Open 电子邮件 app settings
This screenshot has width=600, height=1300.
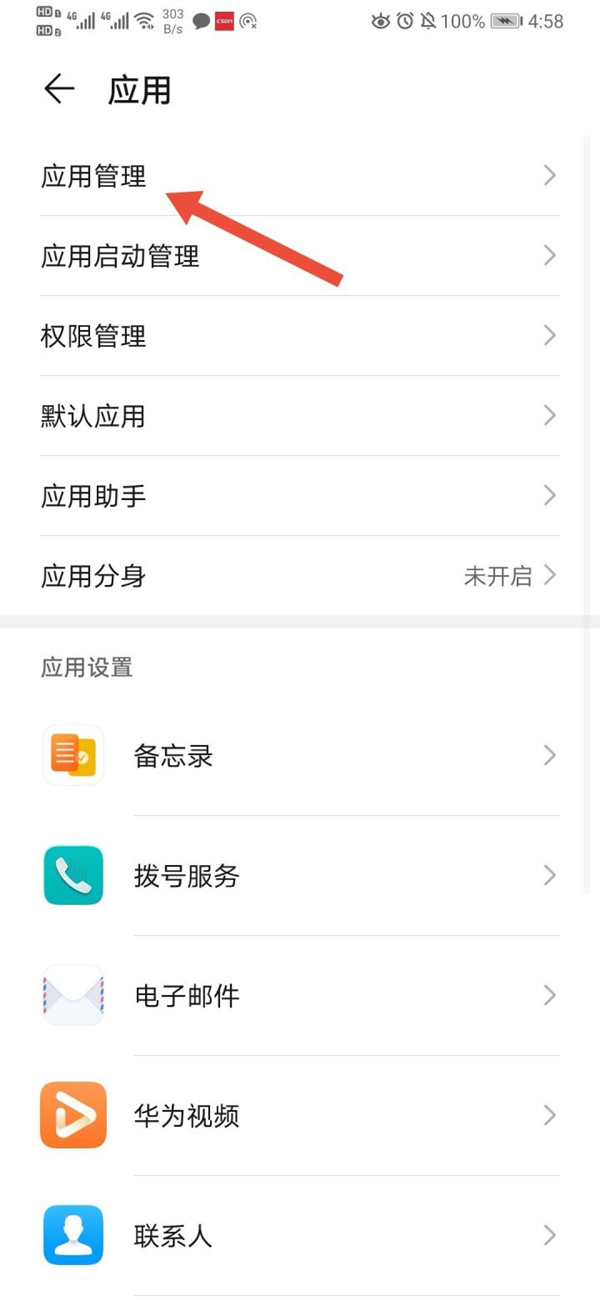coord(187,996)
